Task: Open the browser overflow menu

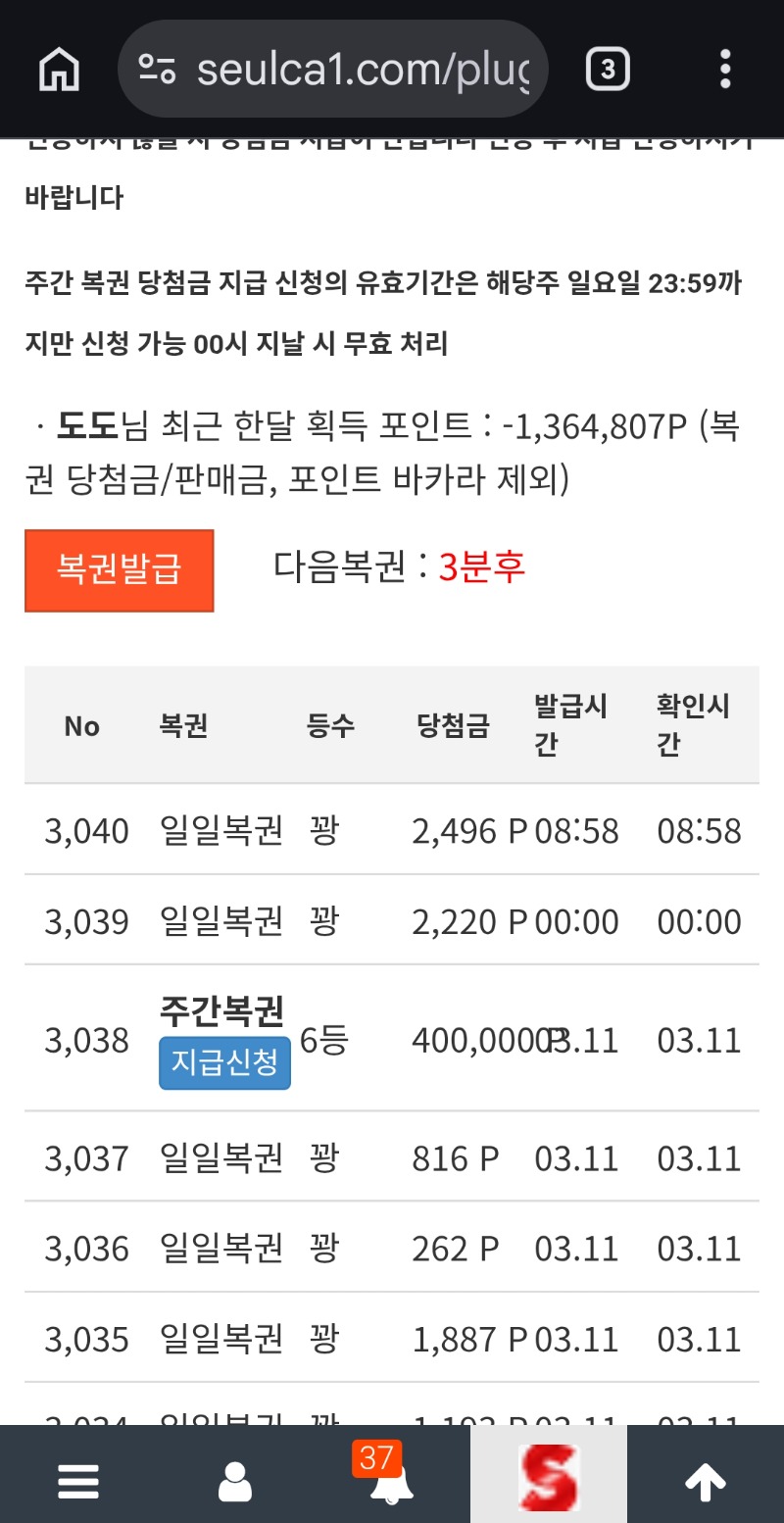Action: point(725,70)
